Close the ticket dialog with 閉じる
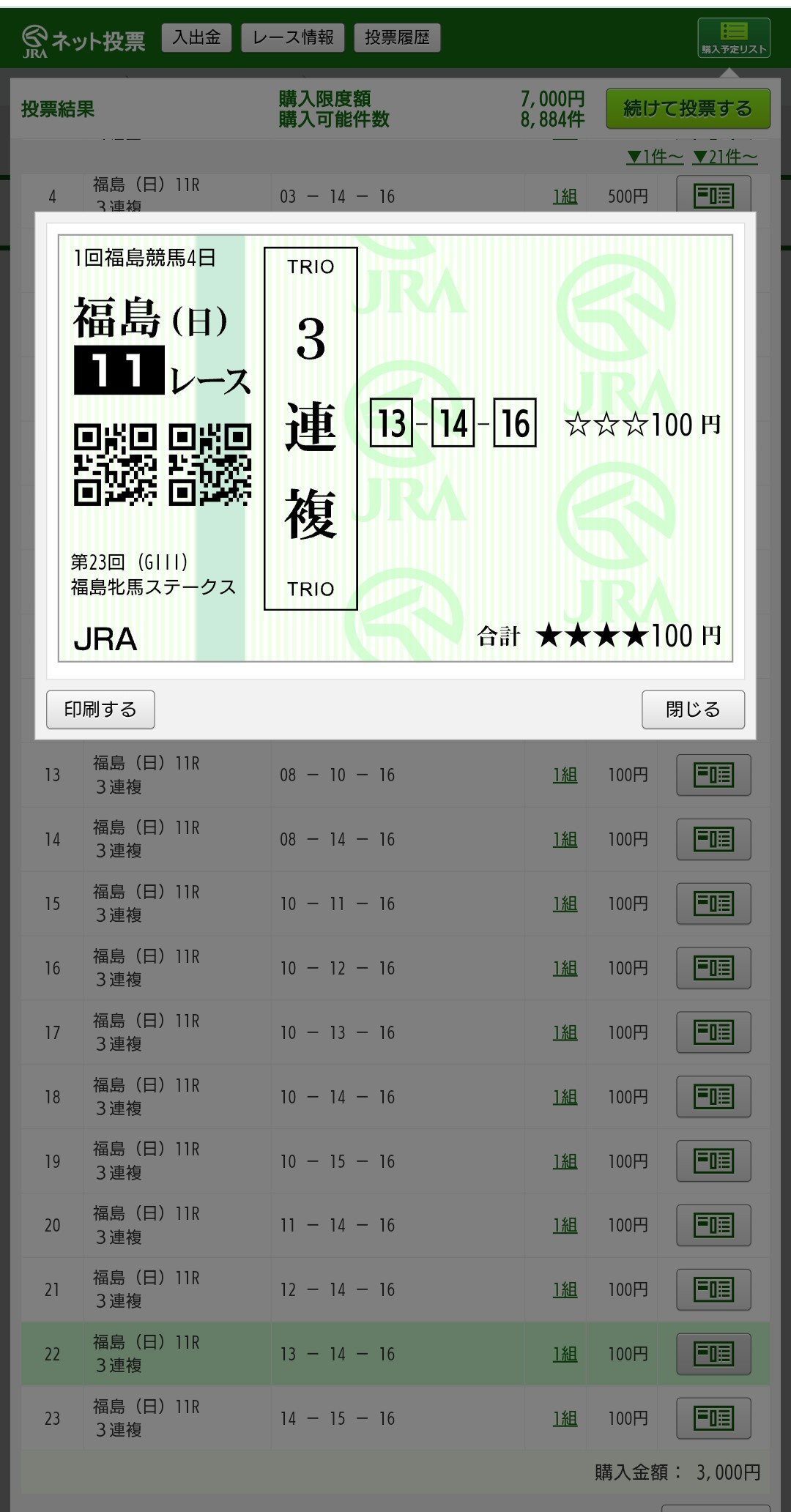Viewport: 791px width, 1512px height. [693, 710]
